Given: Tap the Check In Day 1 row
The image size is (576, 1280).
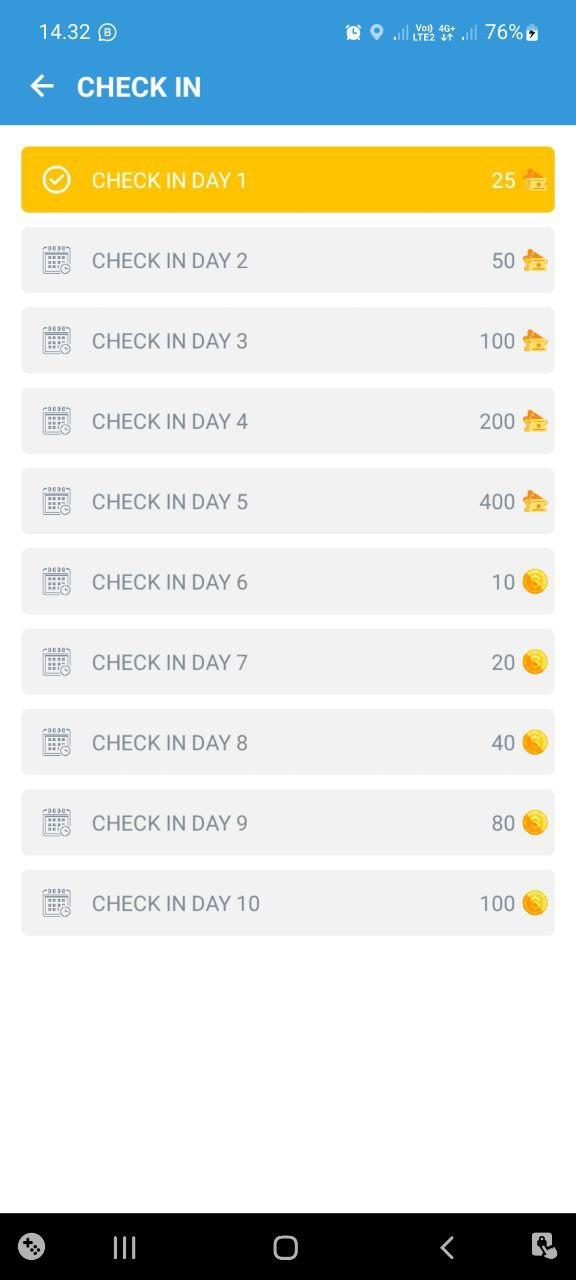Looking at the screenshot, I should point(288,180).
